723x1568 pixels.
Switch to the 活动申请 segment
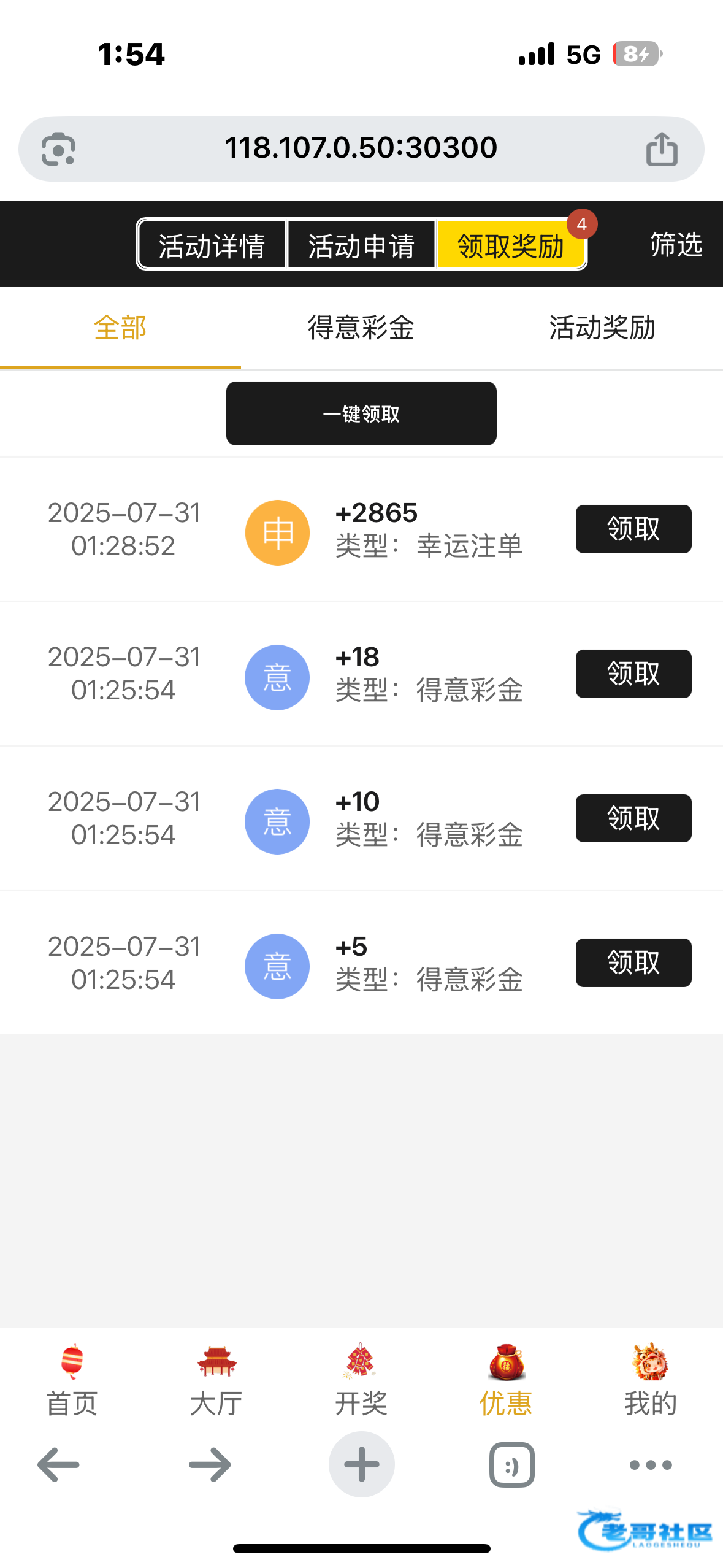(361, 245)
